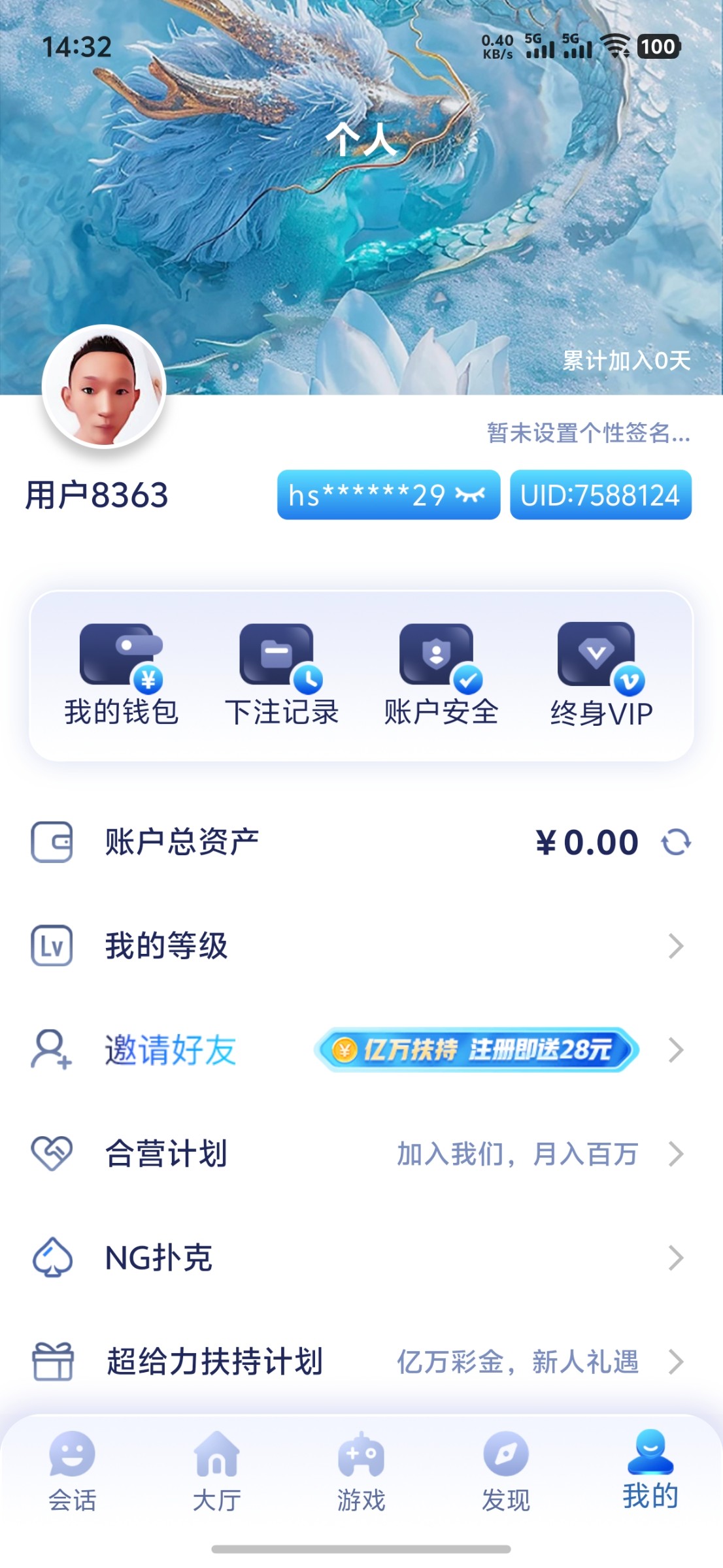Select the 我的 tab

tap(650, 1471)
